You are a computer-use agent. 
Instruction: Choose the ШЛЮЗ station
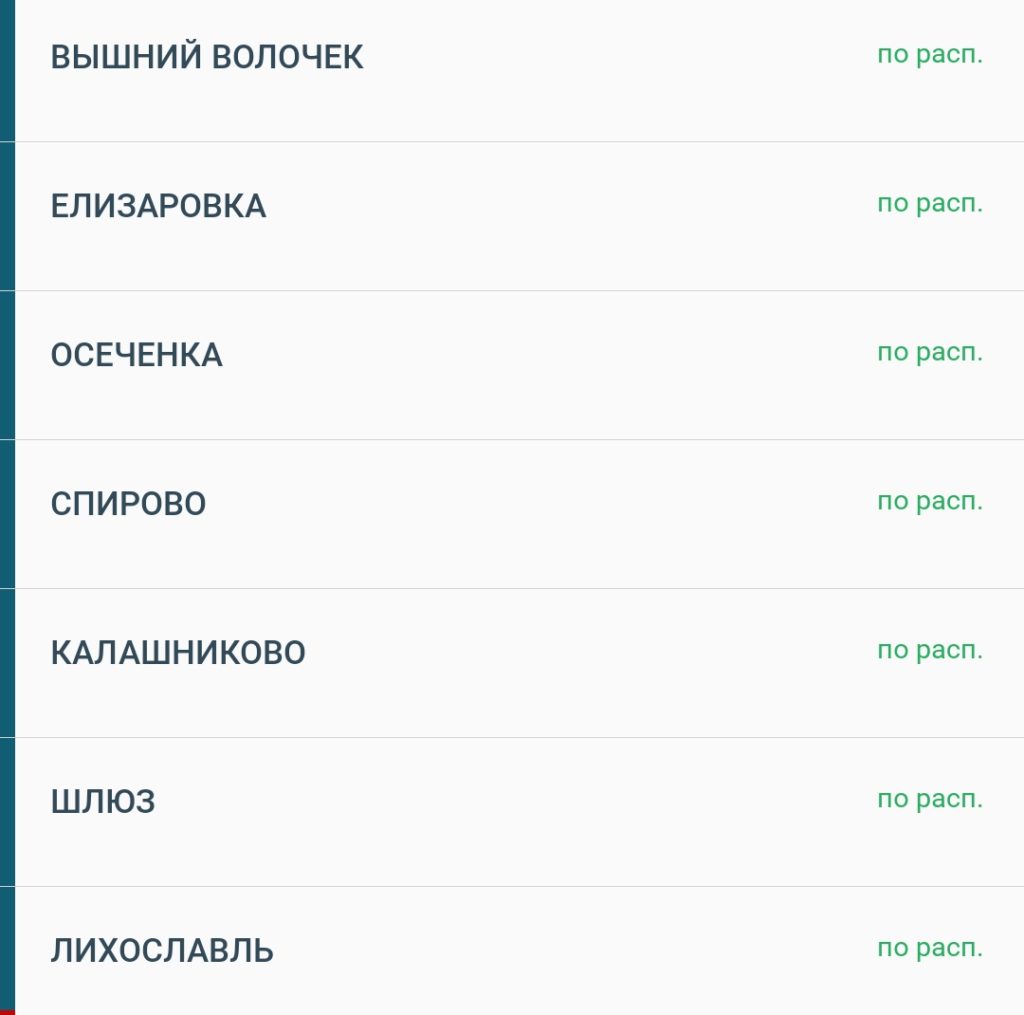point(103,802)
